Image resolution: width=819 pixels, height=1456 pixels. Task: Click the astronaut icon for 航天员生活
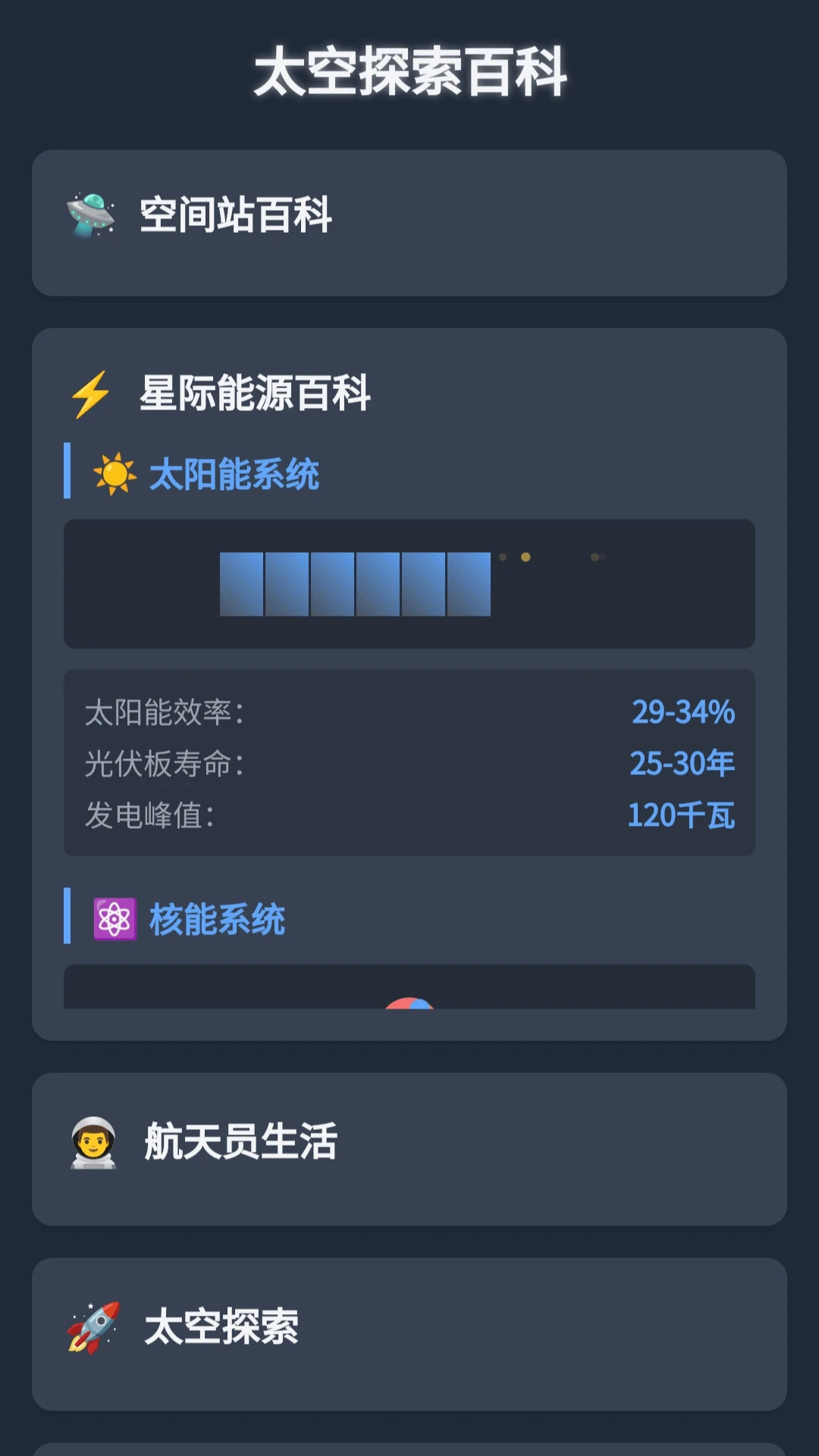pyautogui.click(x=93, y=1141)
